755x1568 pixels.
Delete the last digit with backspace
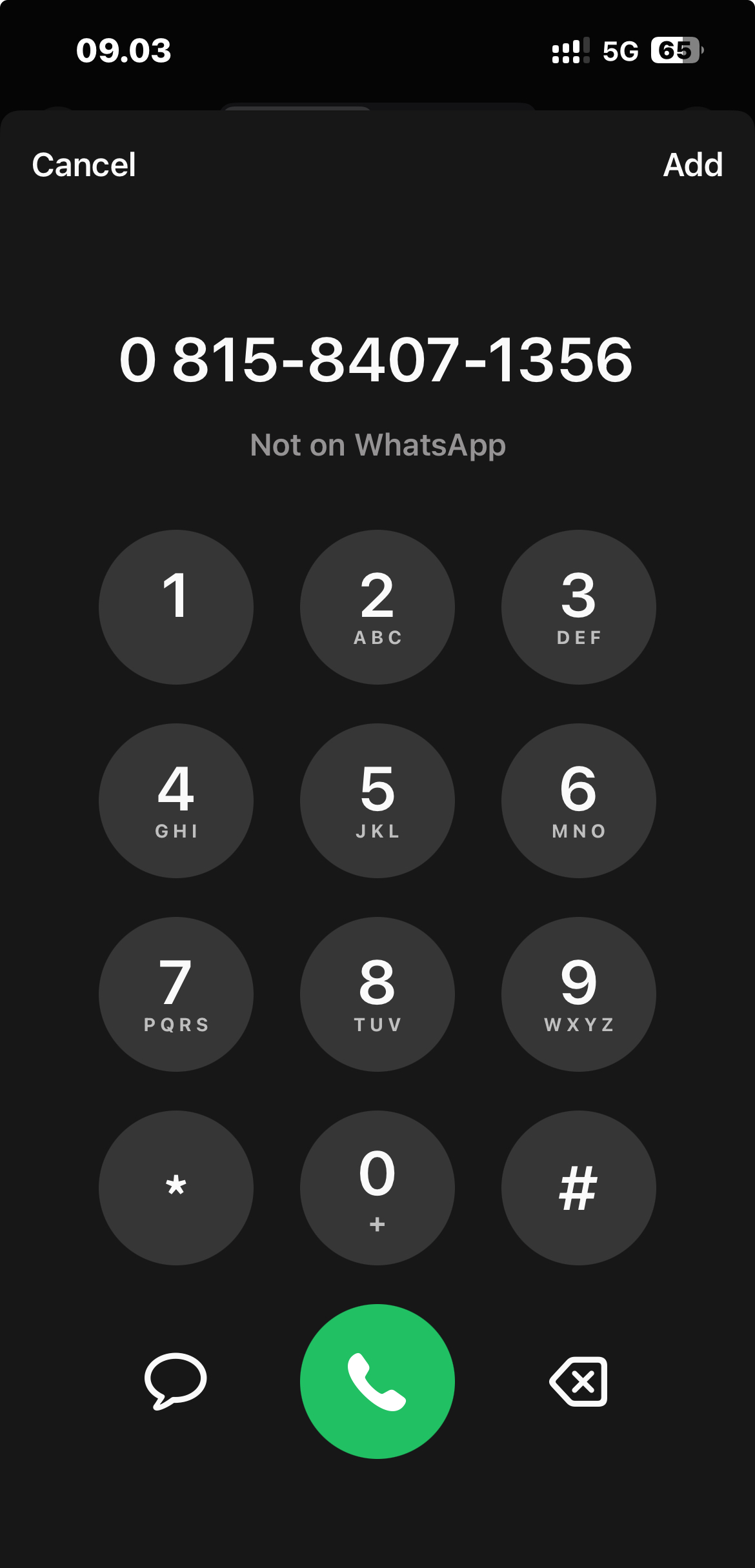(x=579, y=1382)
